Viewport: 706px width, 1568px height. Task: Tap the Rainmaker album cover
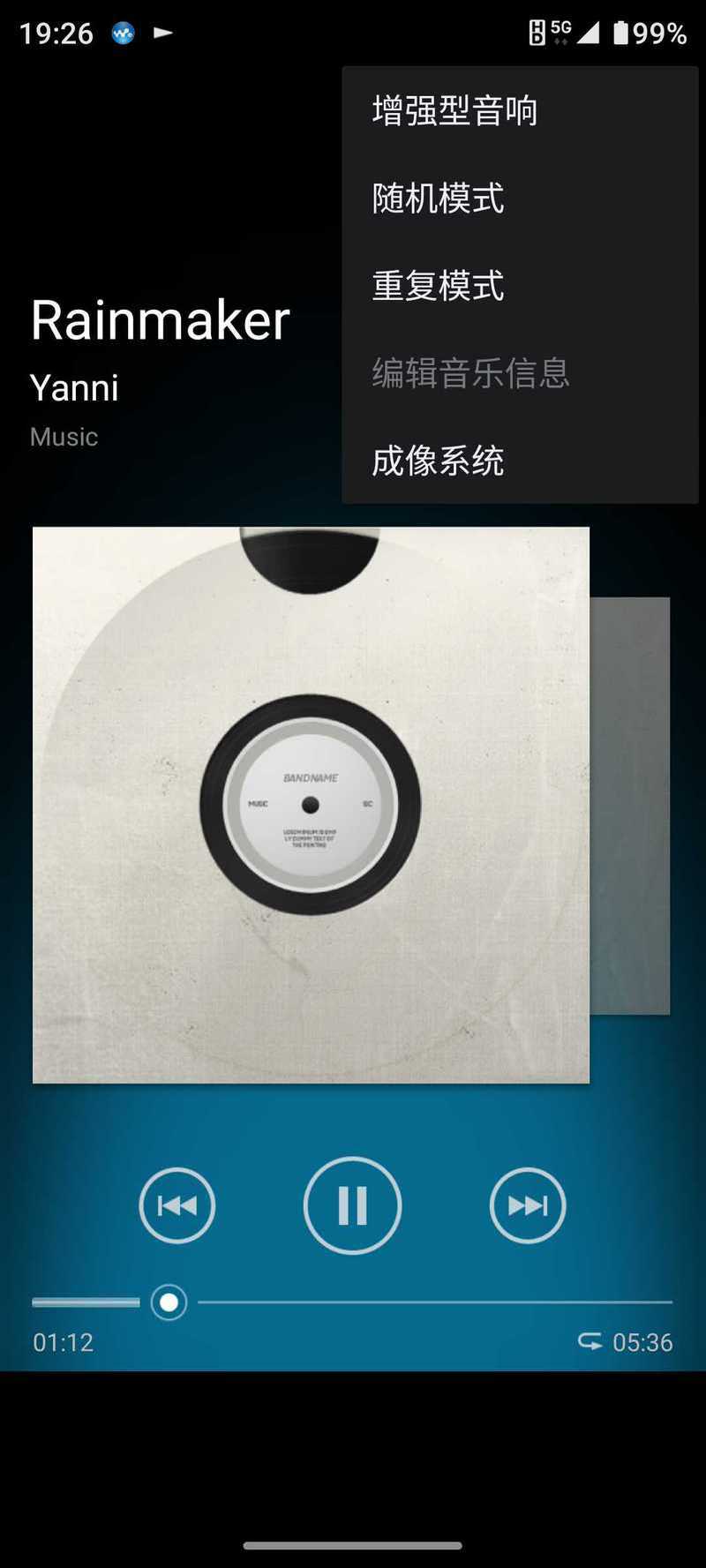[311, 805]
